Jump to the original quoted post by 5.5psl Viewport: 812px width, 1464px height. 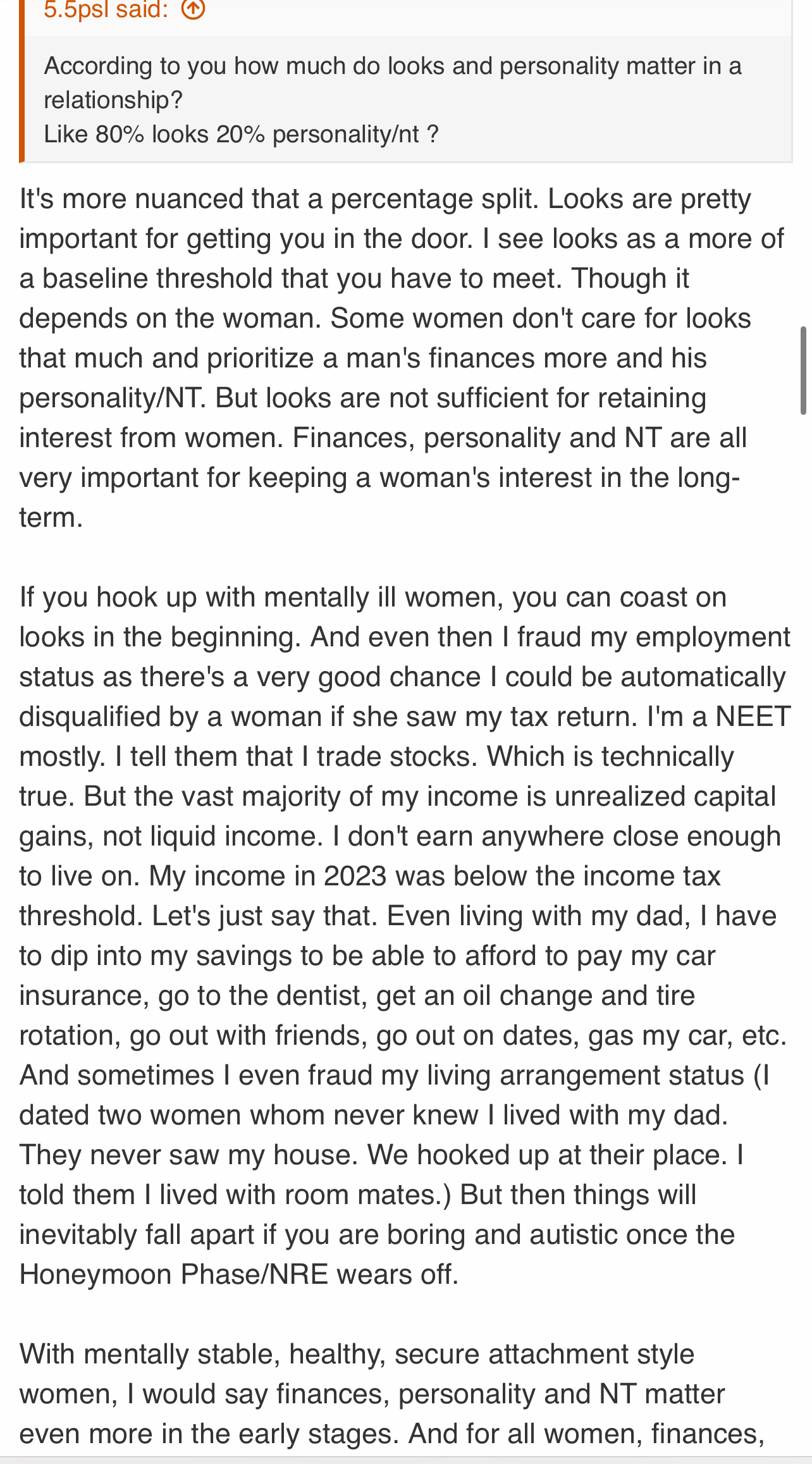click(193, 9)
